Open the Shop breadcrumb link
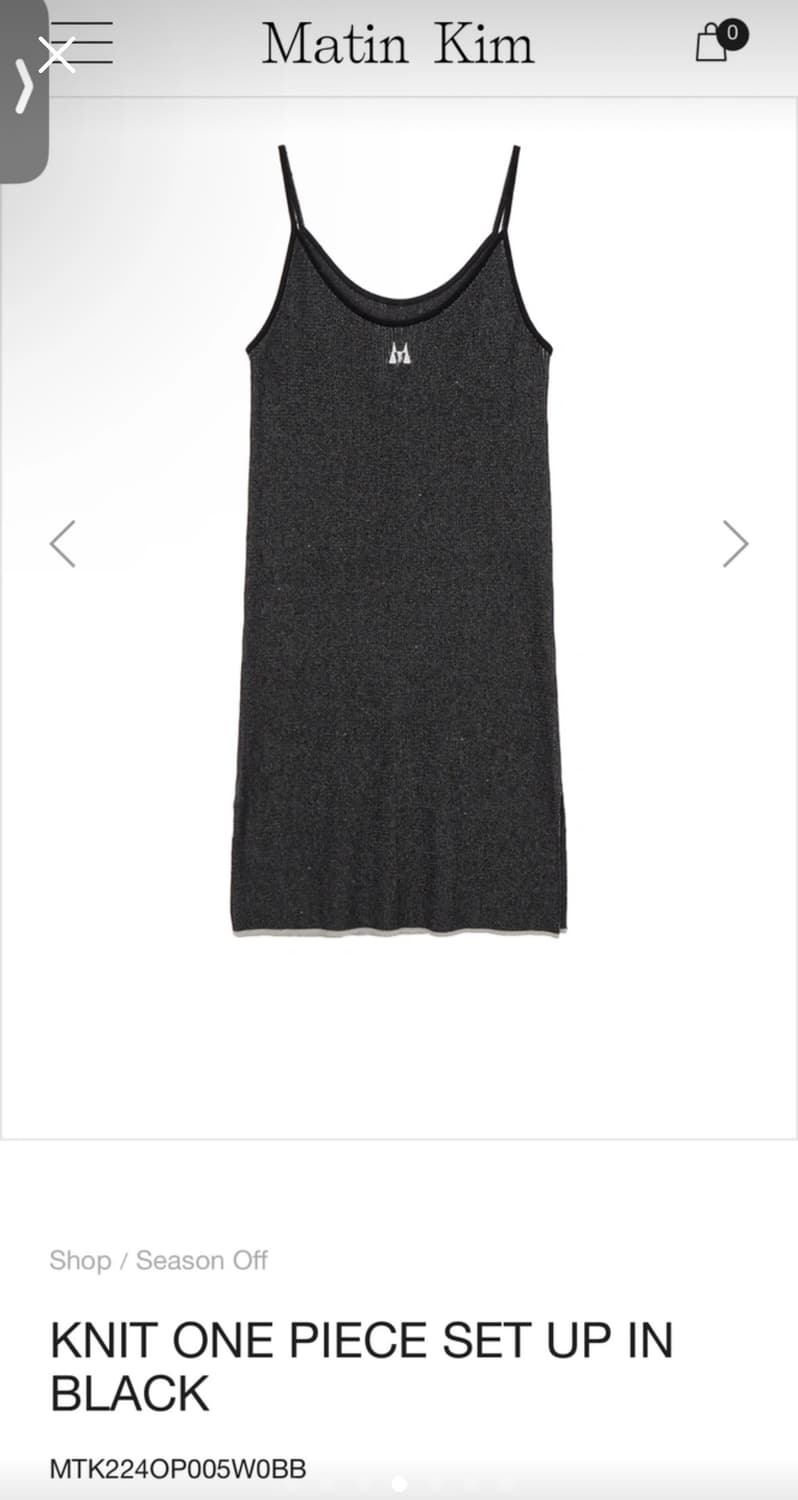The image size is (798, 1500). tap(80, 1260)
